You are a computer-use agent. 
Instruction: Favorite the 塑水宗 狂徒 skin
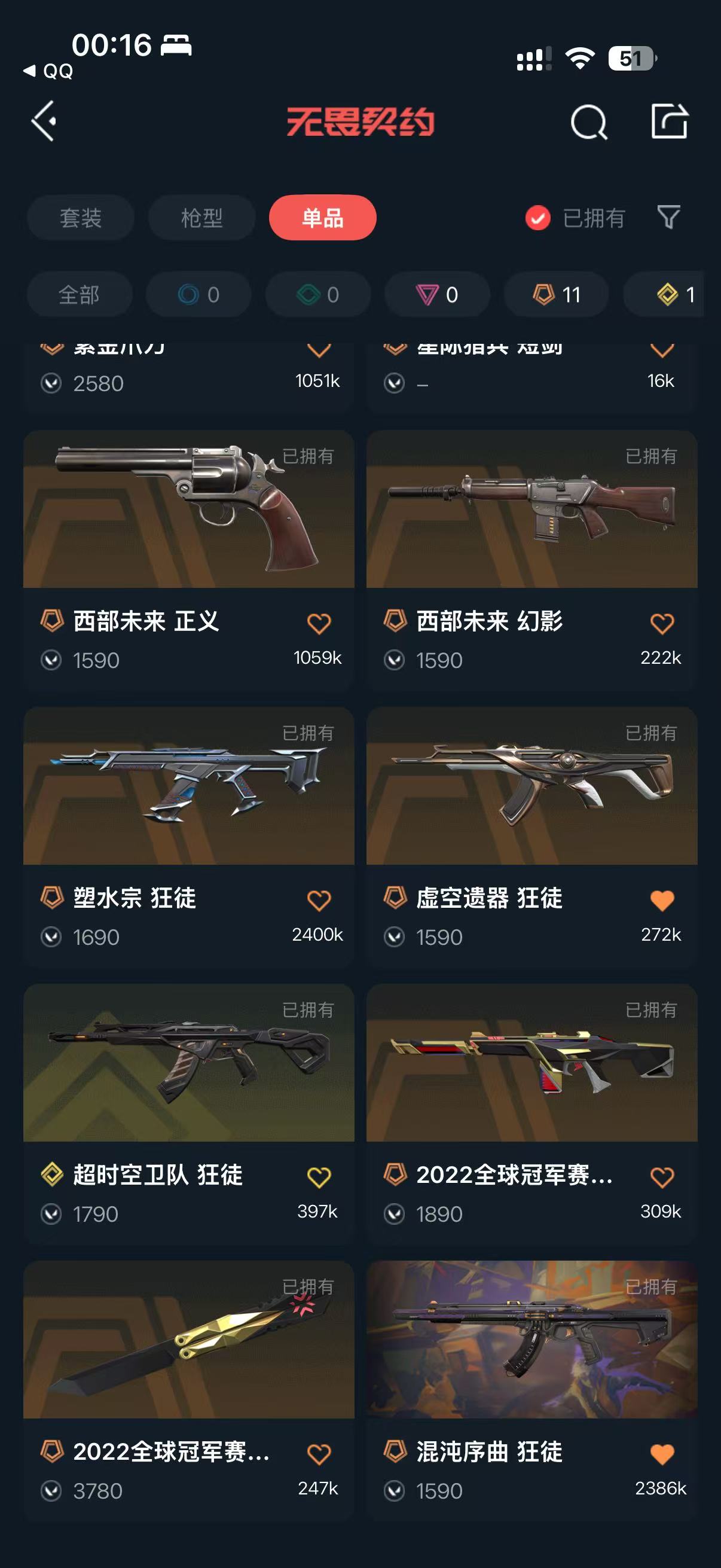coord(319,900)
